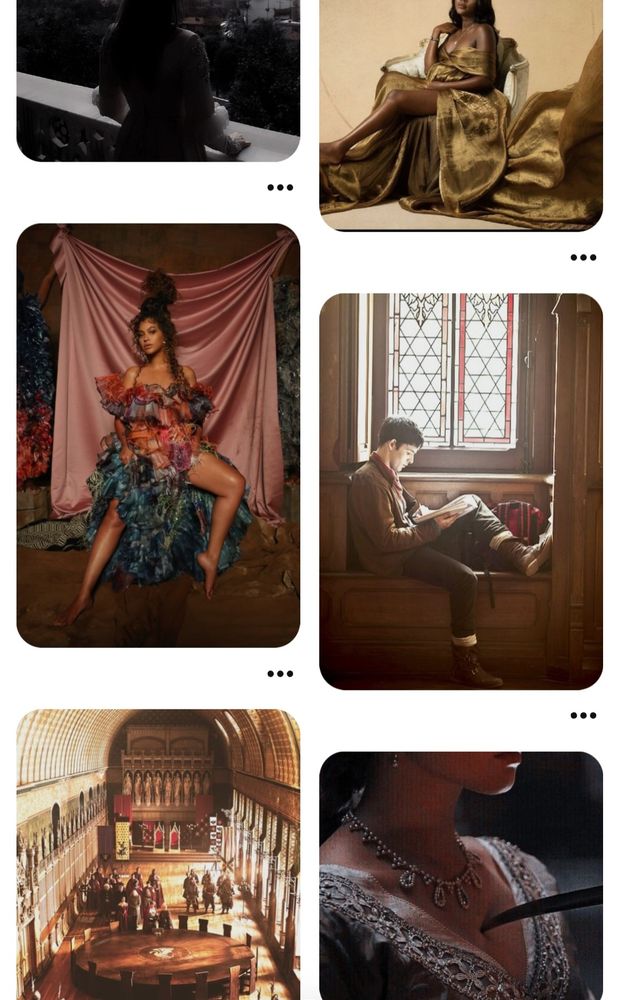Open the more options under the pink backdrop pin
Screen dimensions: 619x1000
coord(280,673)
